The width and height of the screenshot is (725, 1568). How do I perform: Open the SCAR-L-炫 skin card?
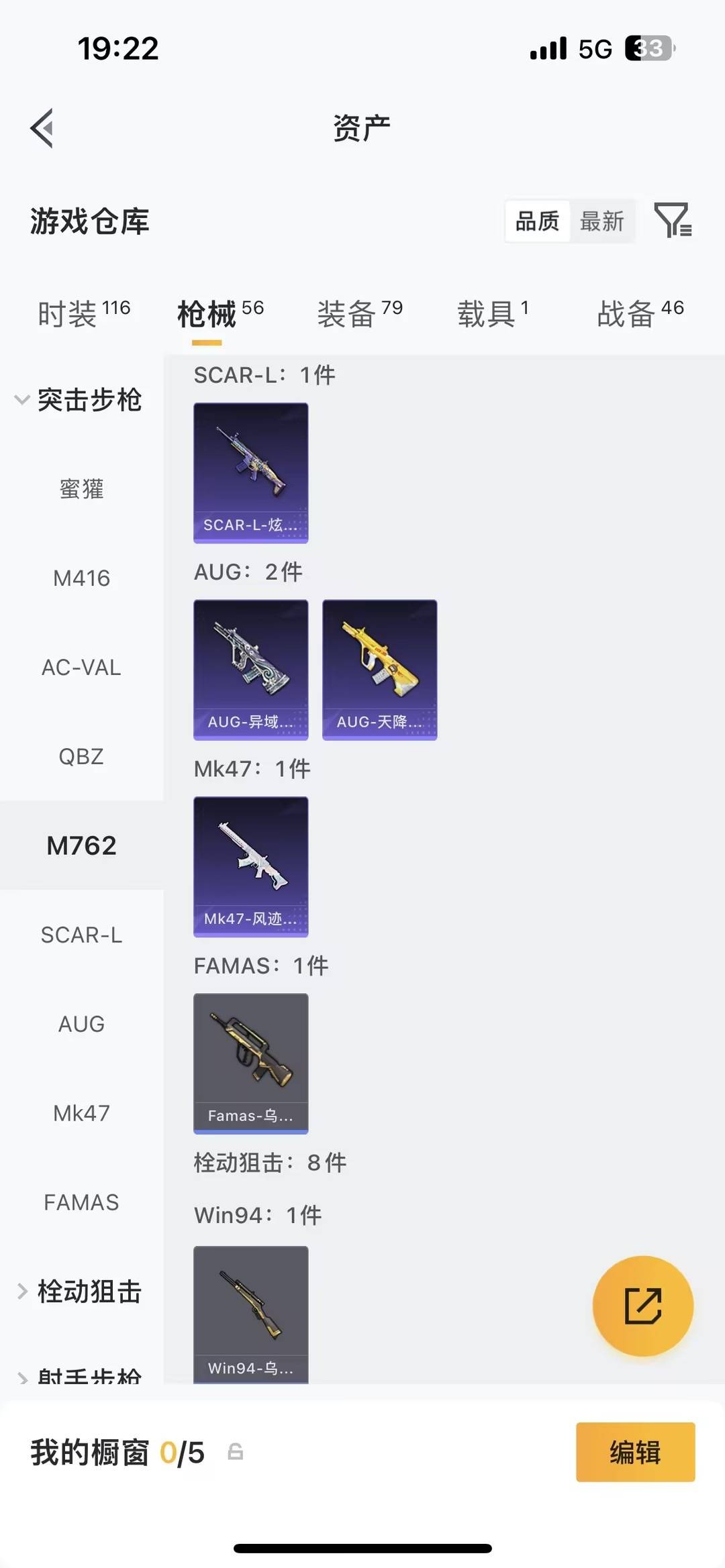[250, 472]
